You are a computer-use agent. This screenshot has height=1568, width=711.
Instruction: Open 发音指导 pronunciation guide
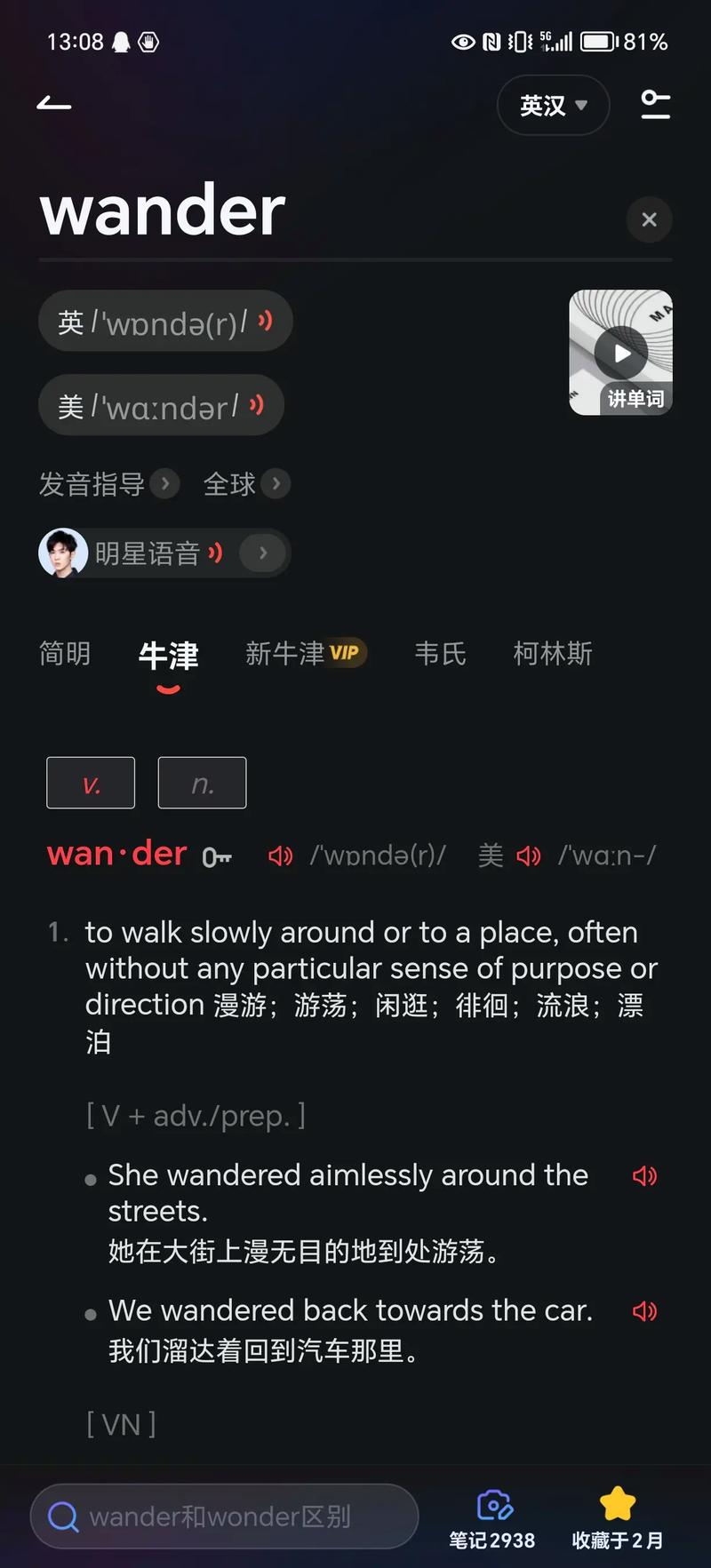108,484
